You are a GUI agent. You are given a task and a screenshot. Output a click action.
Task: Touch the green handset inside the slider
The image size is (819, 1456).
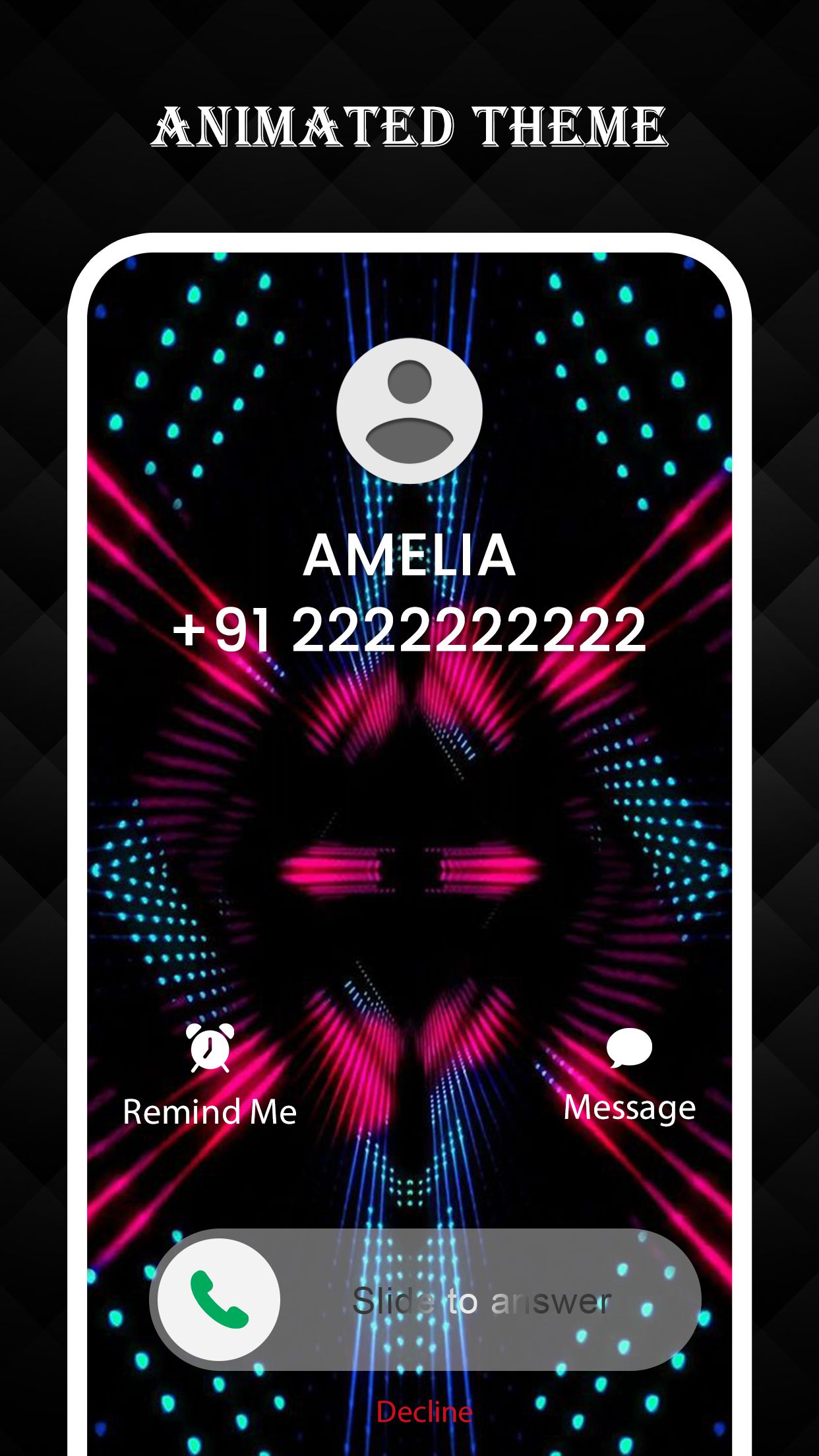coord(220,1300)
